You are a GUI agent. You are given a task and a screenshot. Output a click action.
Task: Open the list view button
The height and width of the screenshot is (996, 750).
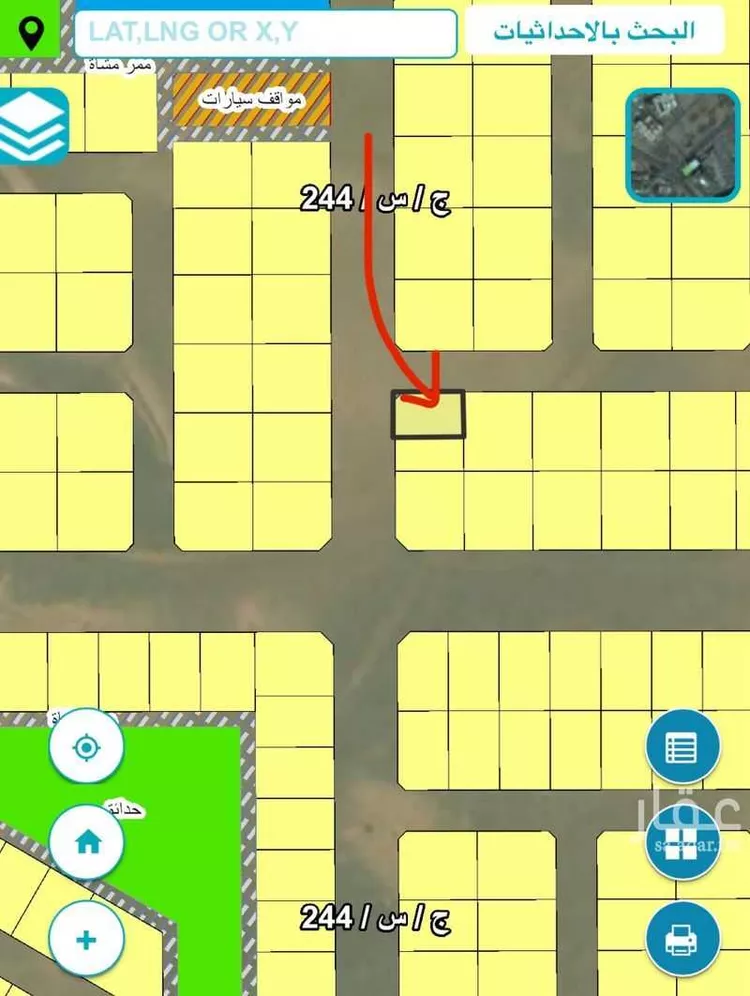tap(683, 745)
